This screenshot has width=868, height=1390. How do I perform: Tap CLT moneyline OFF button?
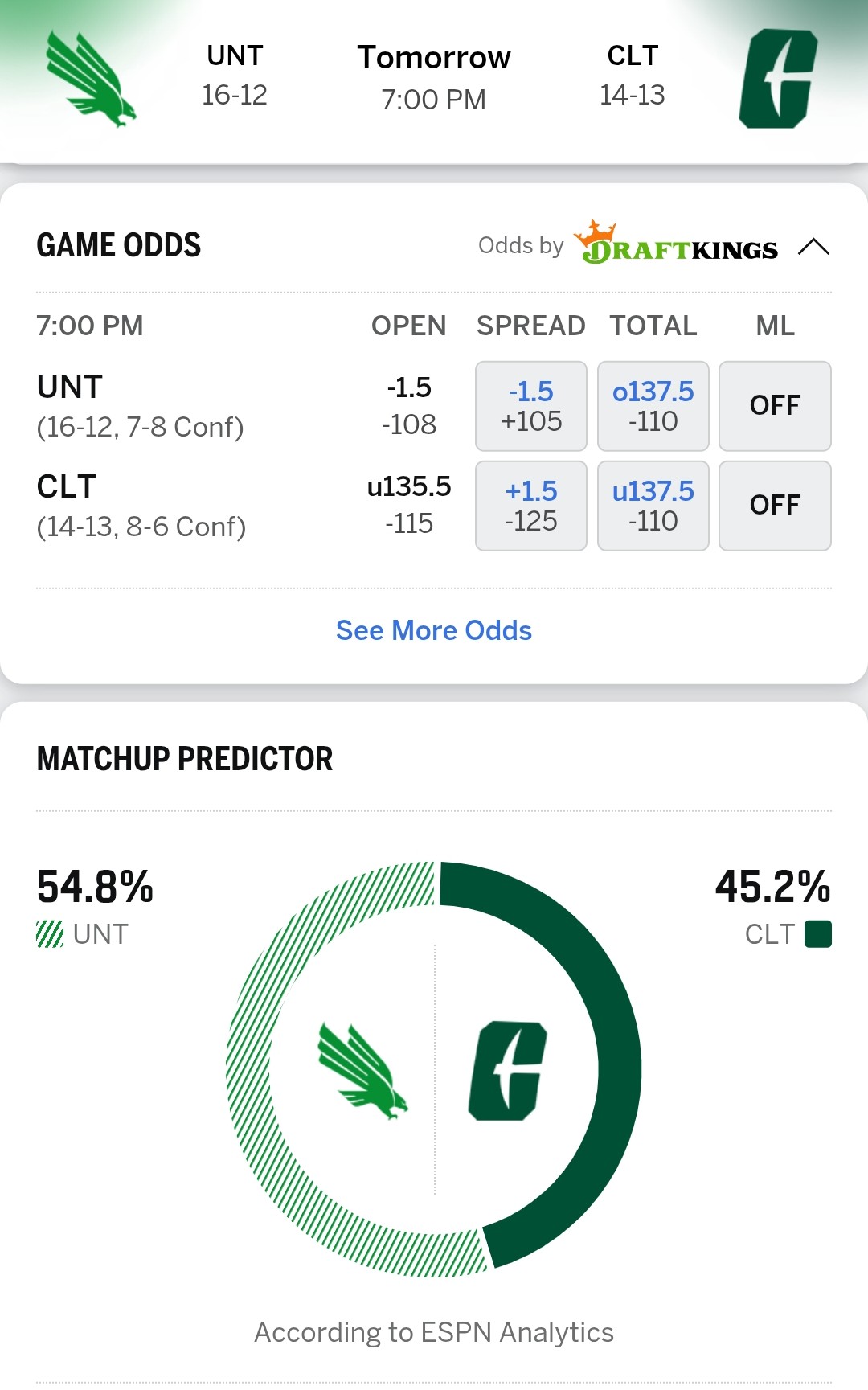tap(775, 506)
